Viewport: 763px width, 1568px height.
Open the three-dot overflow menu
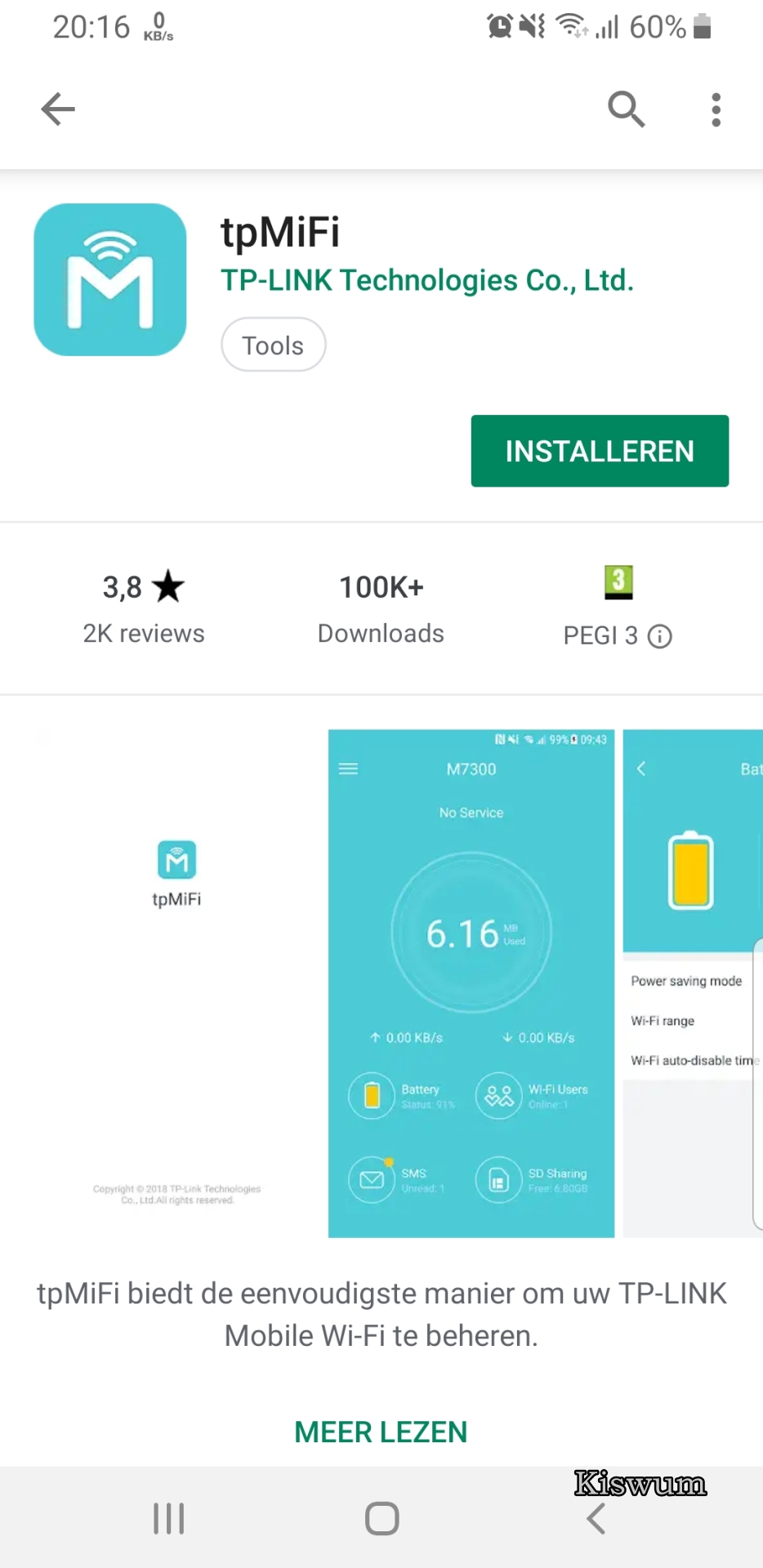click(716, 109)
